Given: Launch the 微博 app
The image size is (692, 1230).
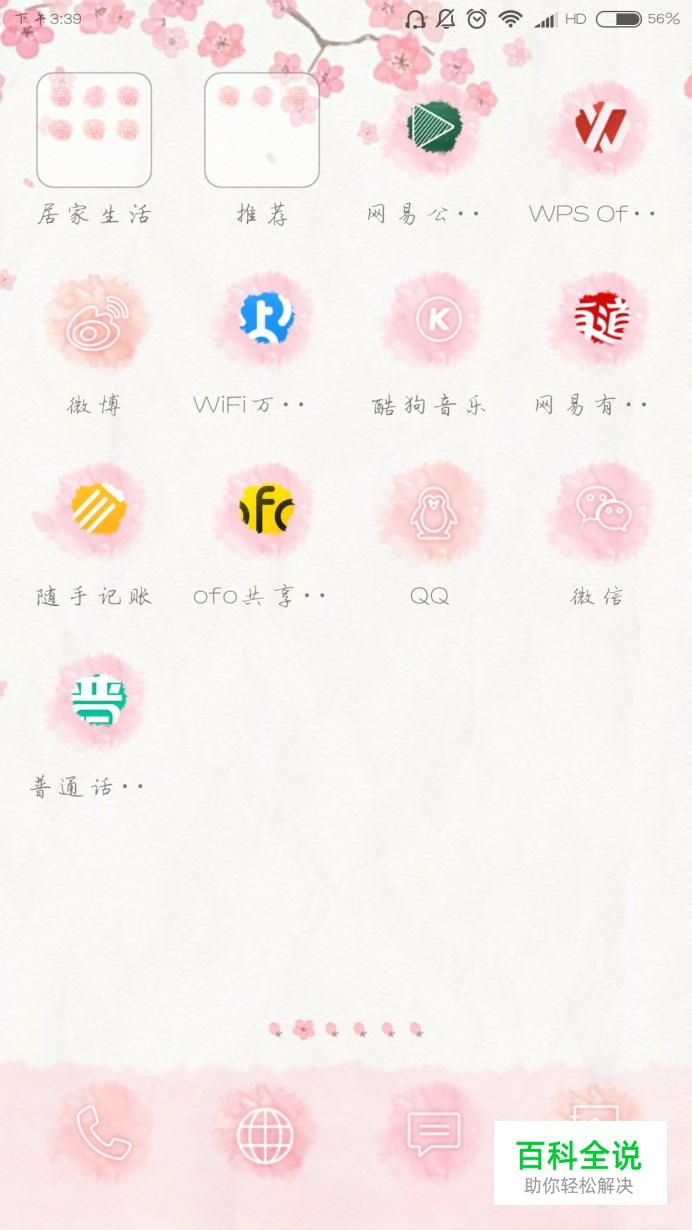Looking at the screenshot, I should click(x=98, y=320).
